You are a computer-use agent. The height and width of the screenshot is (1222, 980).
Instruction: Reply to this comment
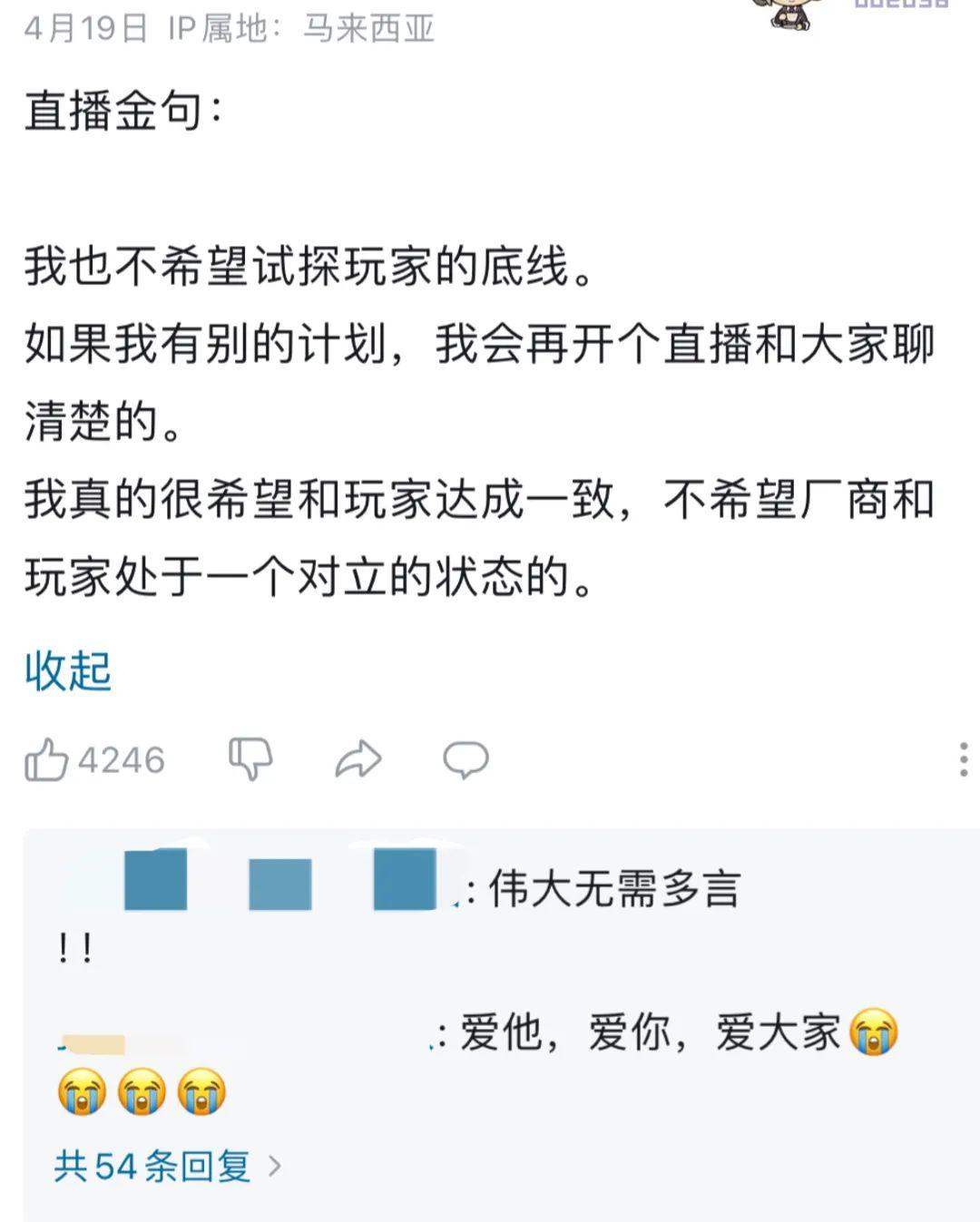(x=465, y=759)
